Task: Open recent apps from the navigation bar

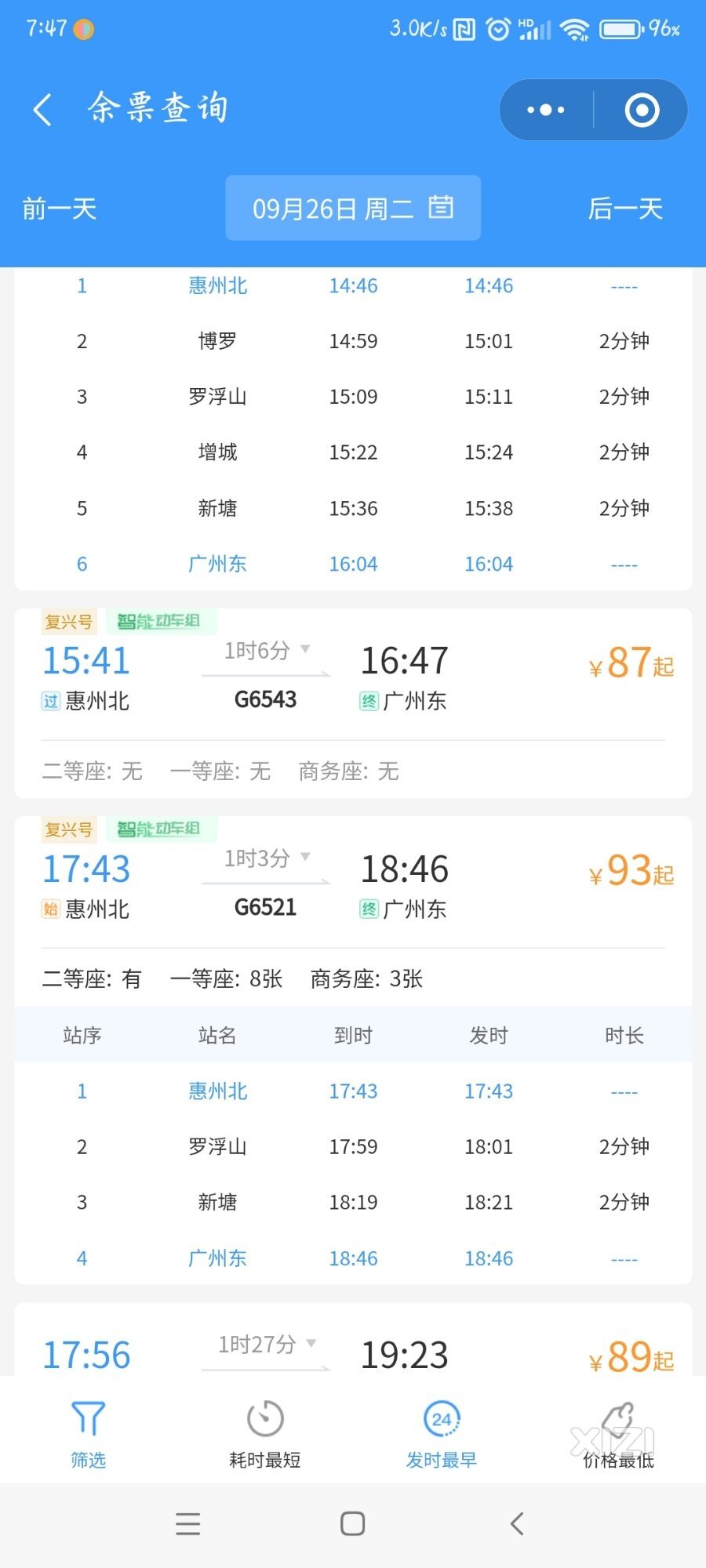Action: 188,1523
